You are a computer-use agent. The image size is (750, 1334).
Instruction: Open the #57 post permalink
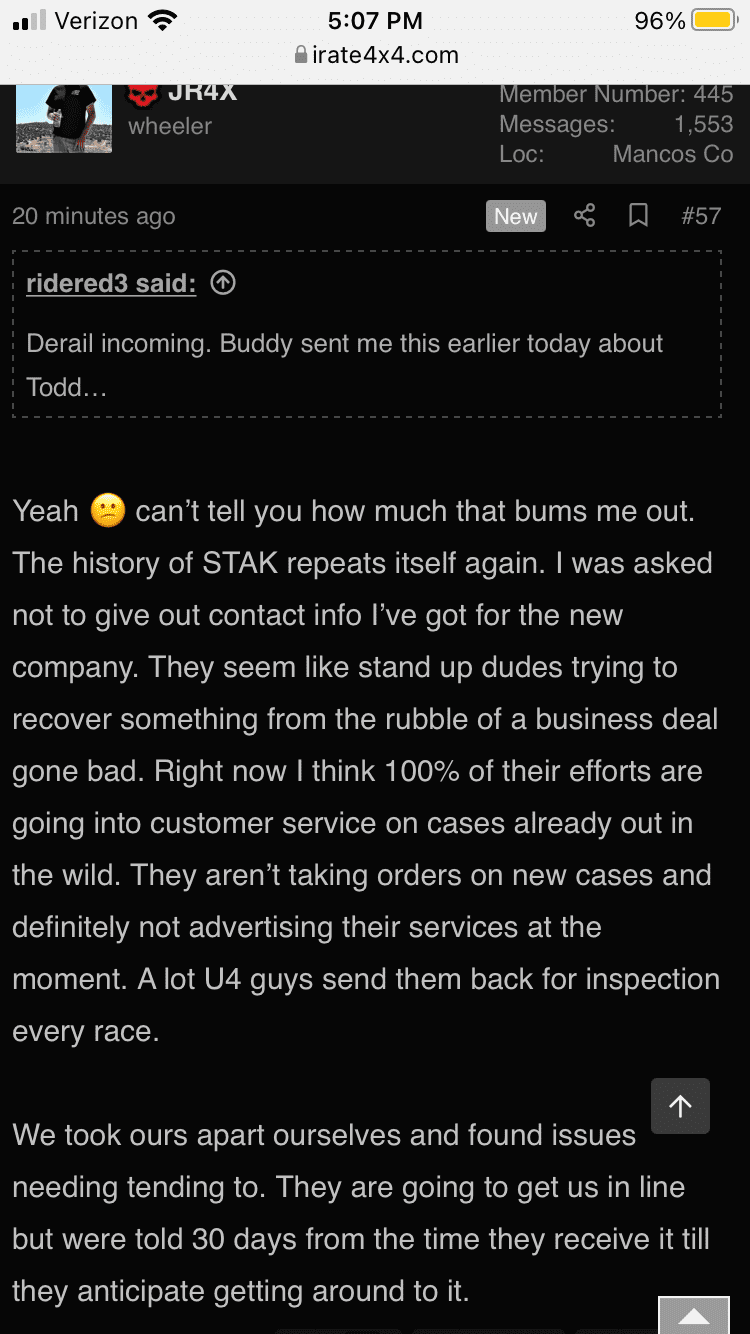[700, 216]
